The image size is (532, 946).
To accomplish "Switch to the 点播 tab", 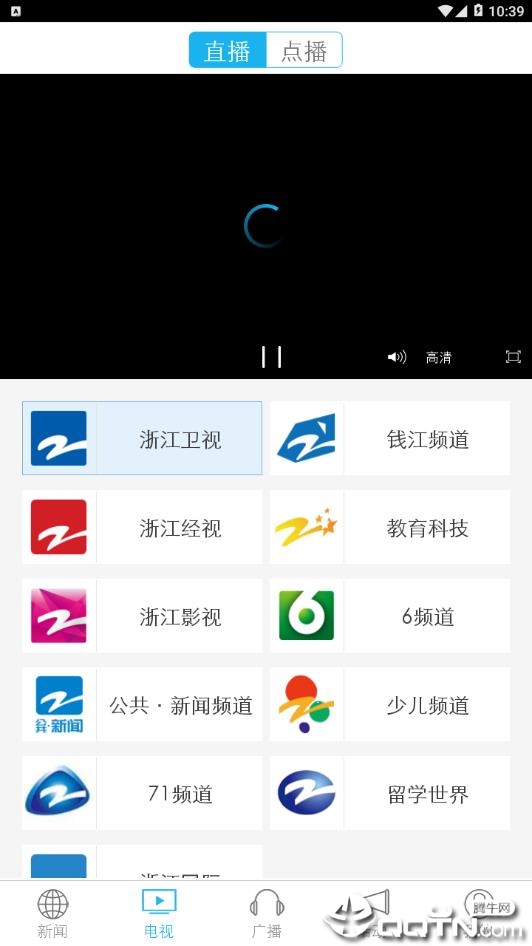I will 304,50.
